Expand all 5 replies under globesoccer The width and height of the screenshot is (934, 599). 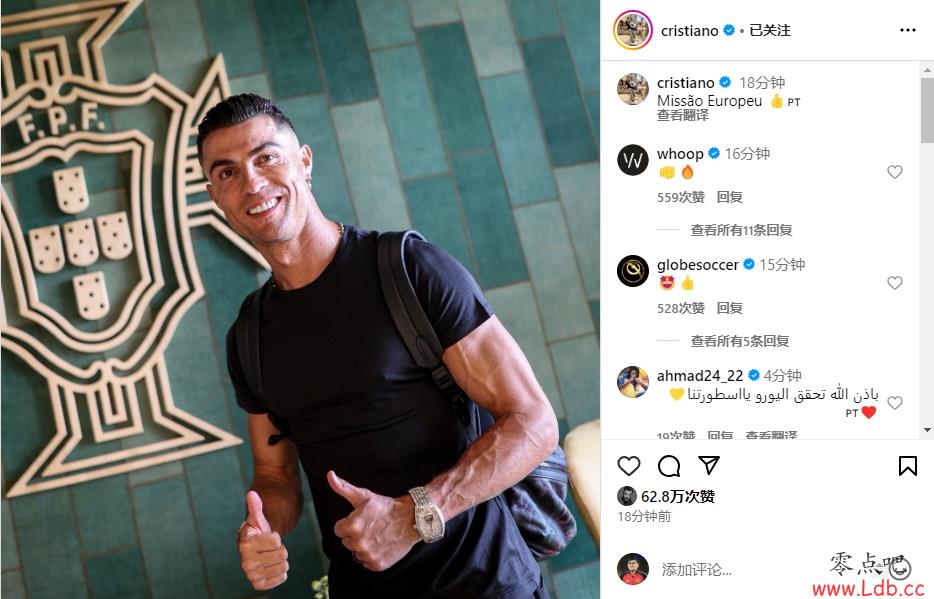point(740,341)
